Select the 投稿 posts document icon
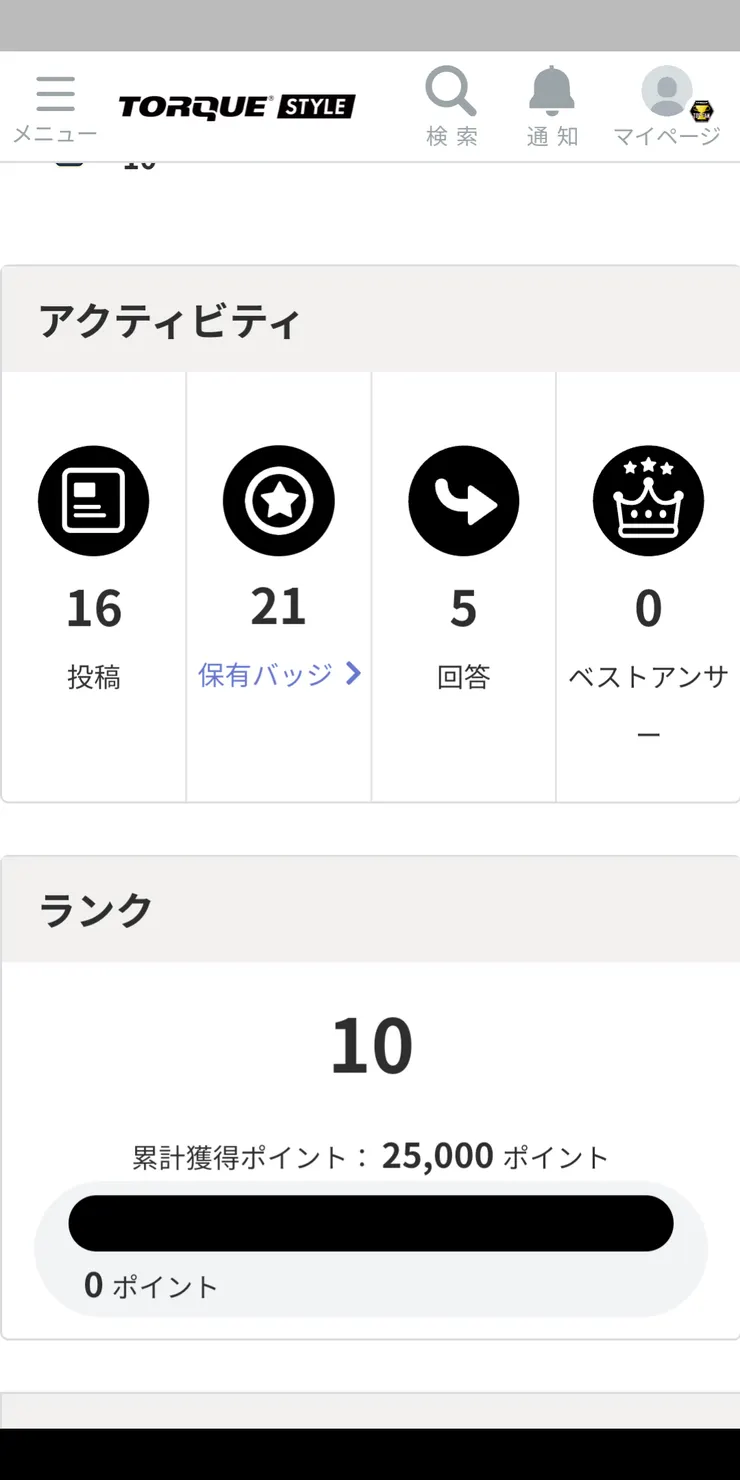This screenshot has height=1480, width=740. pyautogui.click(x=94, y=501)
